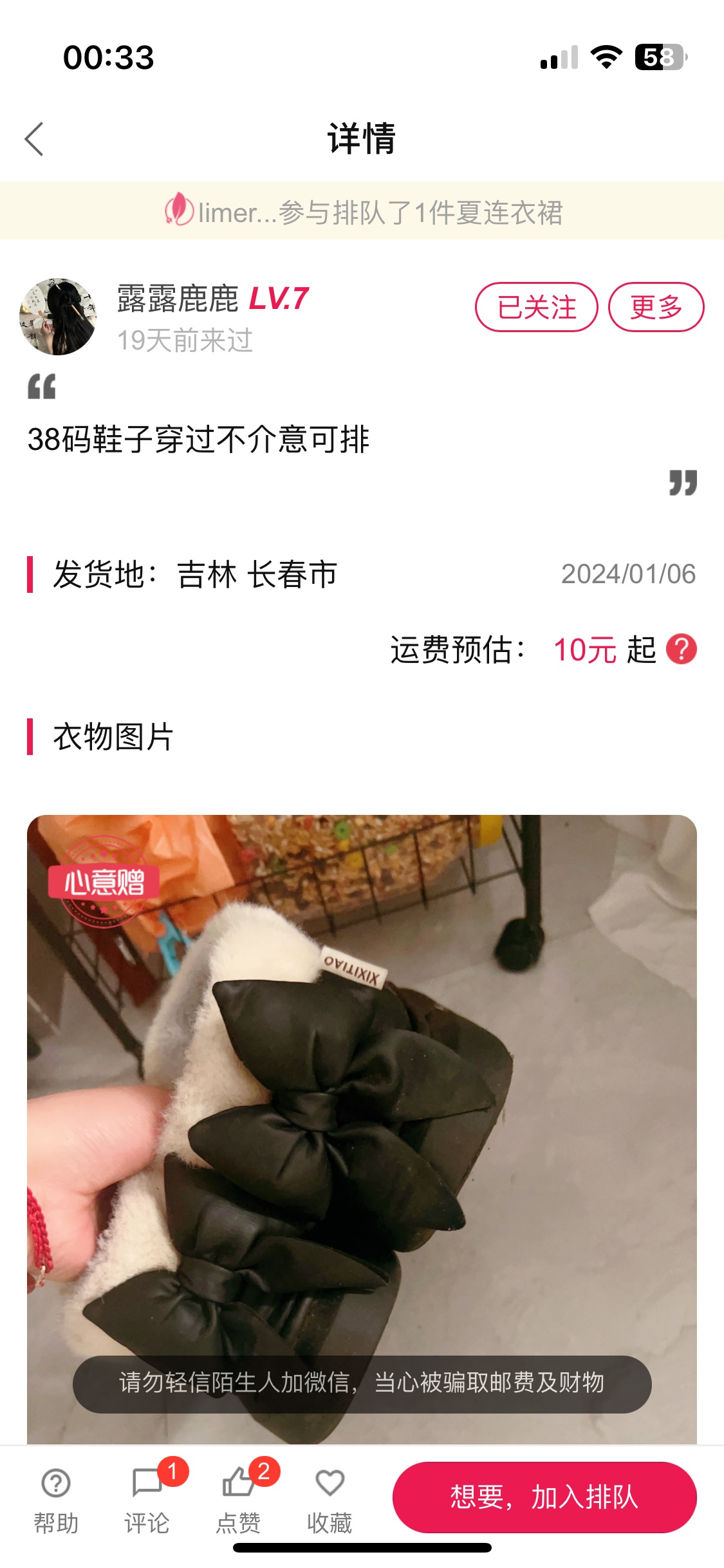Go back from the 详情 page
This screenshot has height=1568, width=724.
[34, 139]
